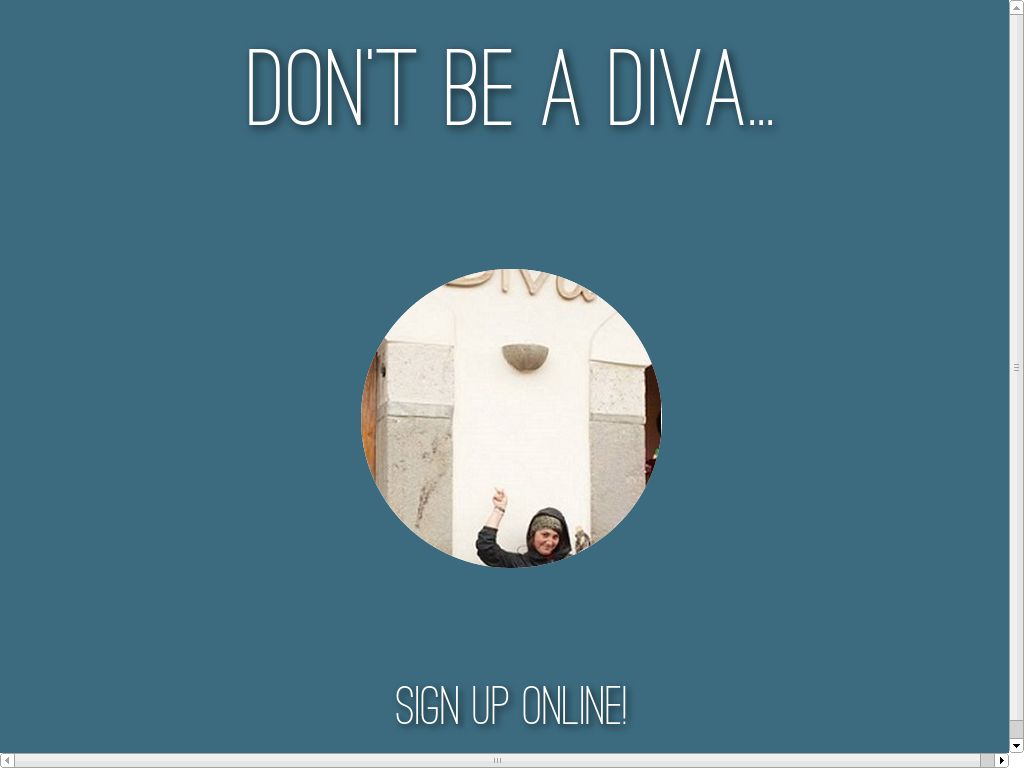Tap the circular Diva photo
Image resolution: width=1024 pixels, height=768 pixels.
(511, 418)
